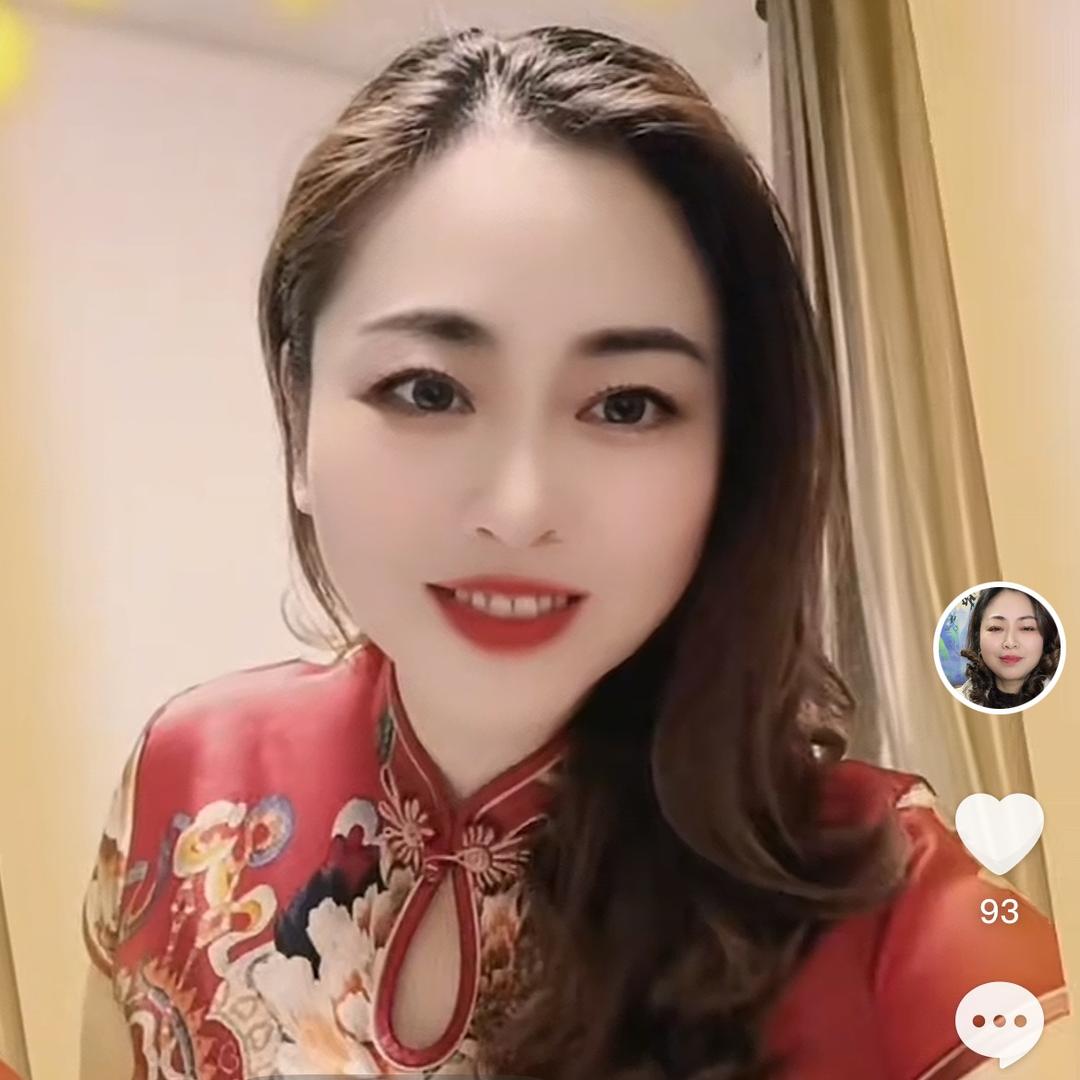Open the comments bubble
Image resolution: width=1080 pixels, height=1080 pixels.
pyautogui.click(x=999, y=1023)
